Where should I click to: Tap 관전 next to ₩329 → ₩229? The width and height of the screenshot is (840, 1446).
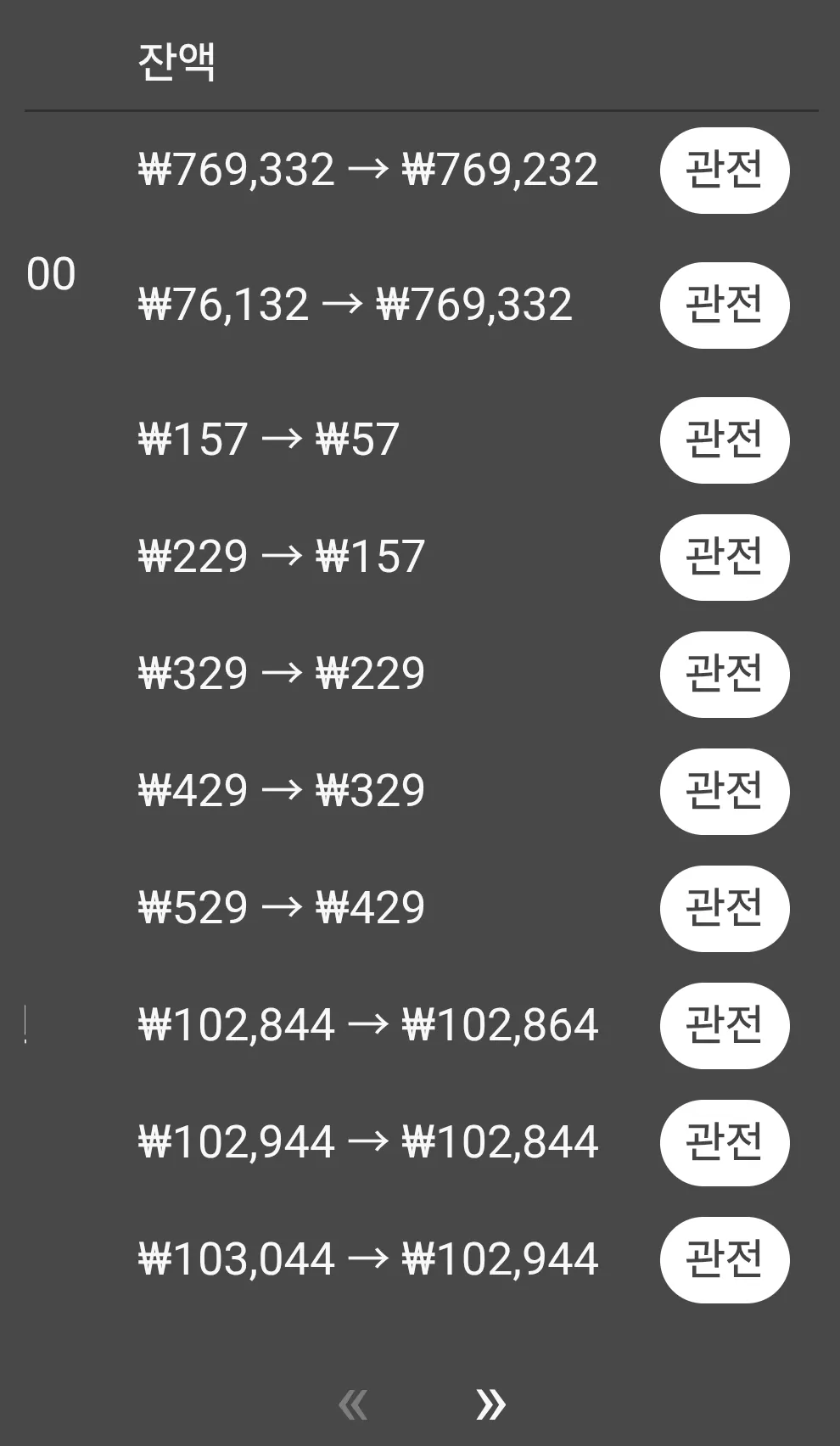725,675
